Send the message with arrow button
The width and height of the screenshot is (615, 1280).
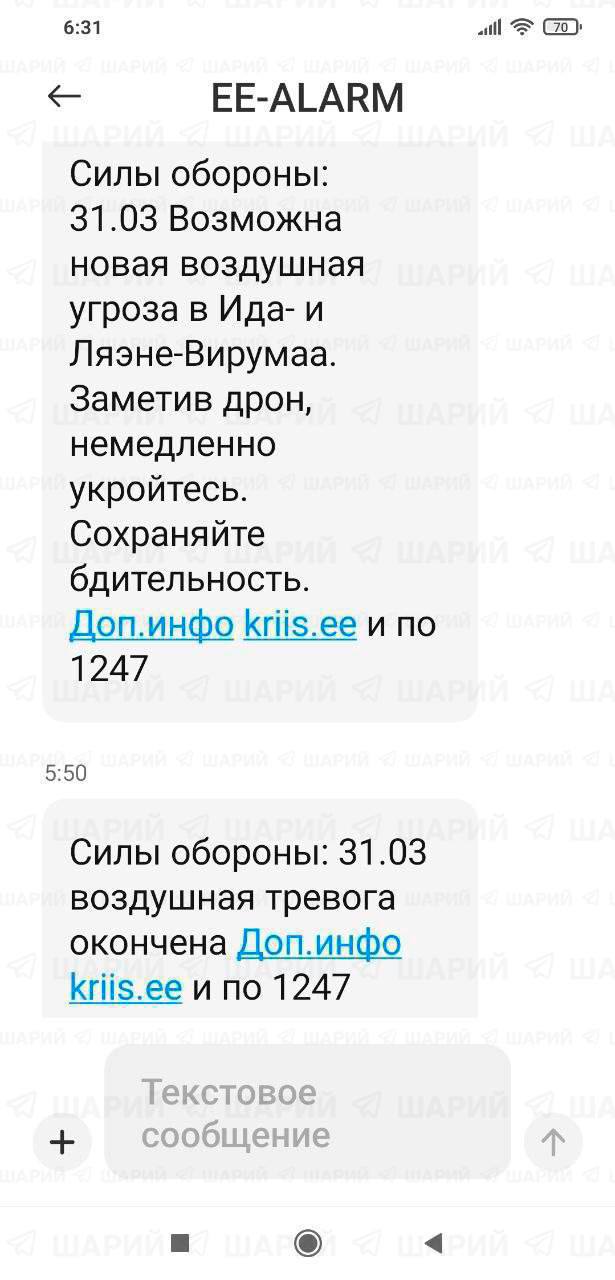(x=553, y=1142)
